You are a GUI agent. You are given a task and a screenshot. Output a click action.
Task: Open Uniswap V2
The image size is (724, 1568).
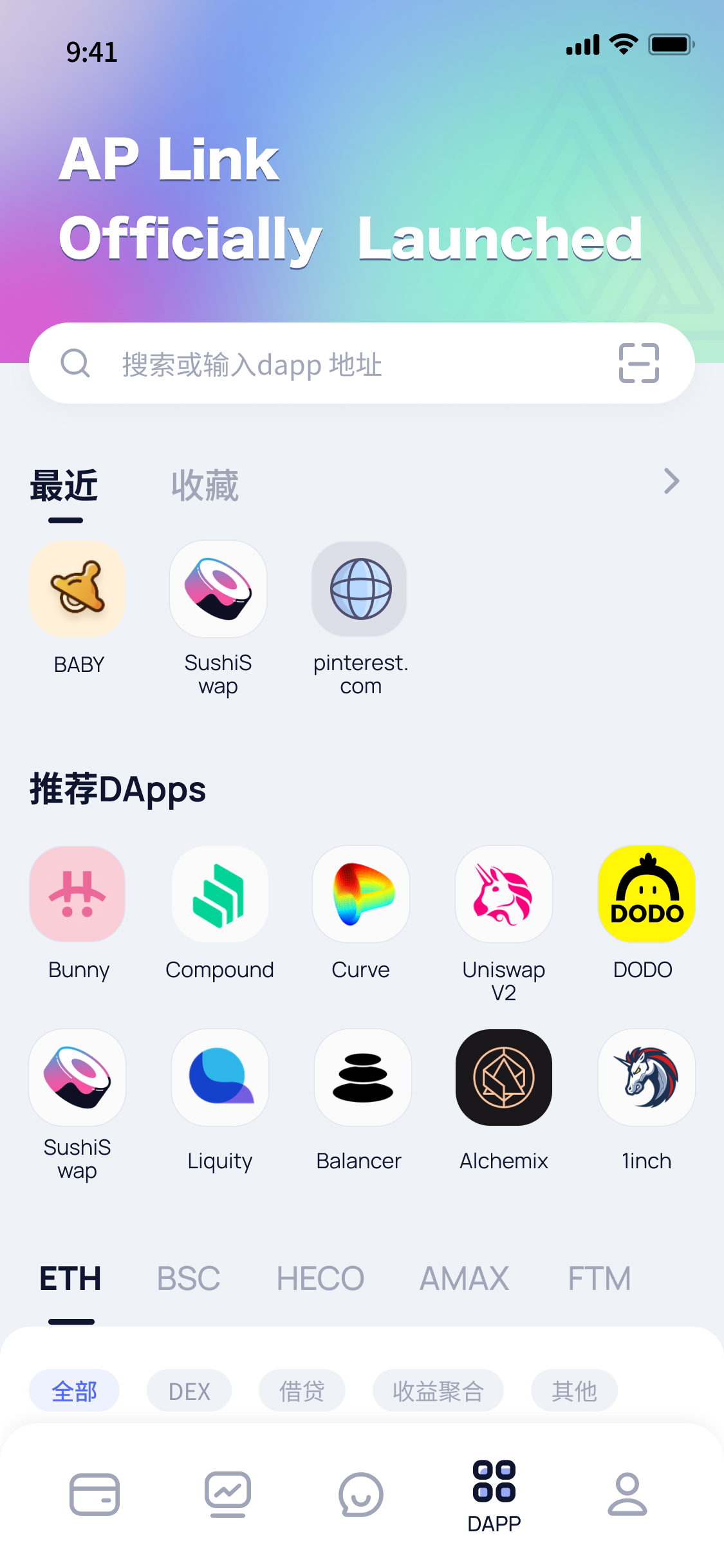(x=503, y=895)
